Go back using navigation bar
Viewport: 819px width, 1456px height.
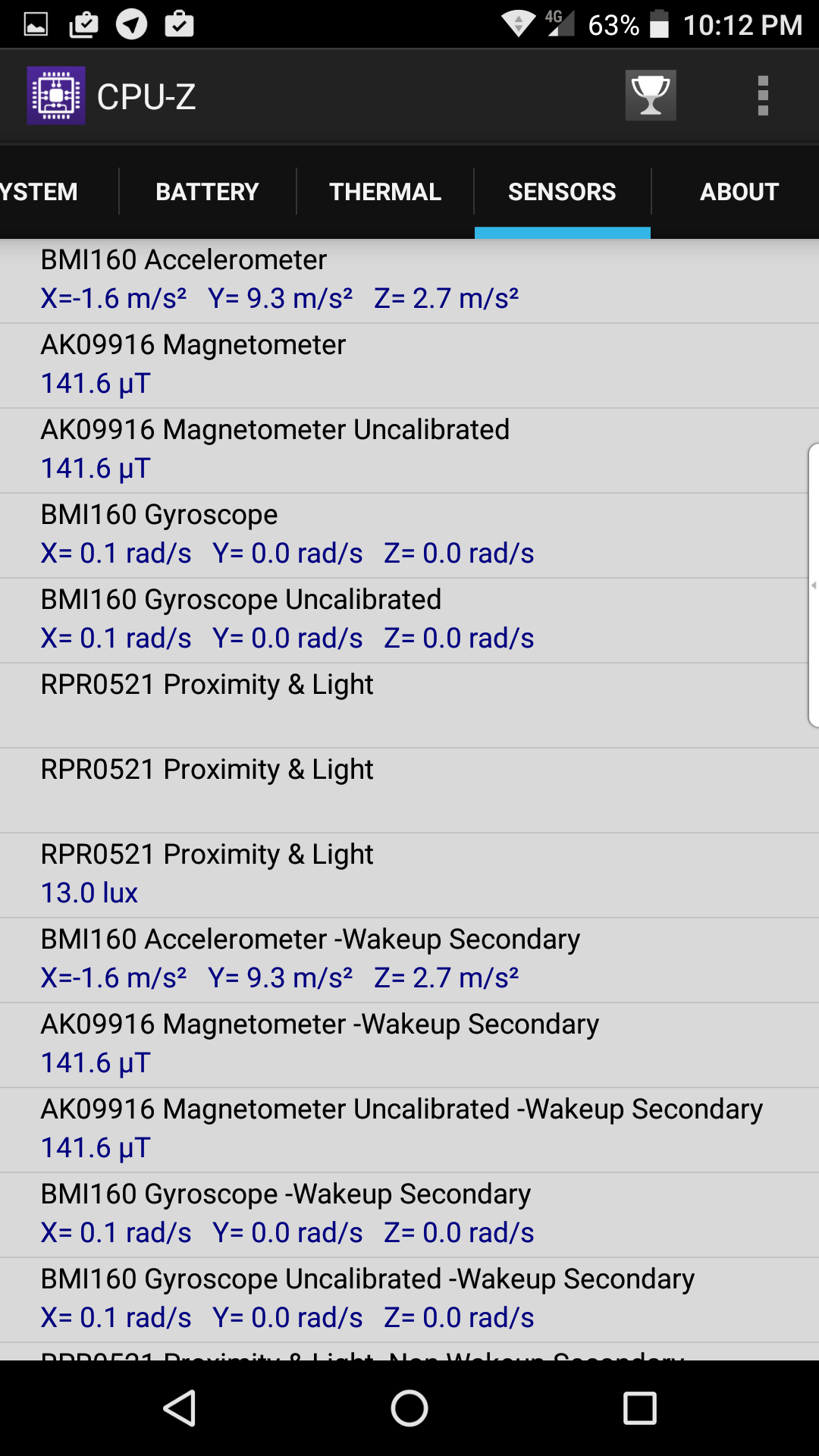[180, 1408]
